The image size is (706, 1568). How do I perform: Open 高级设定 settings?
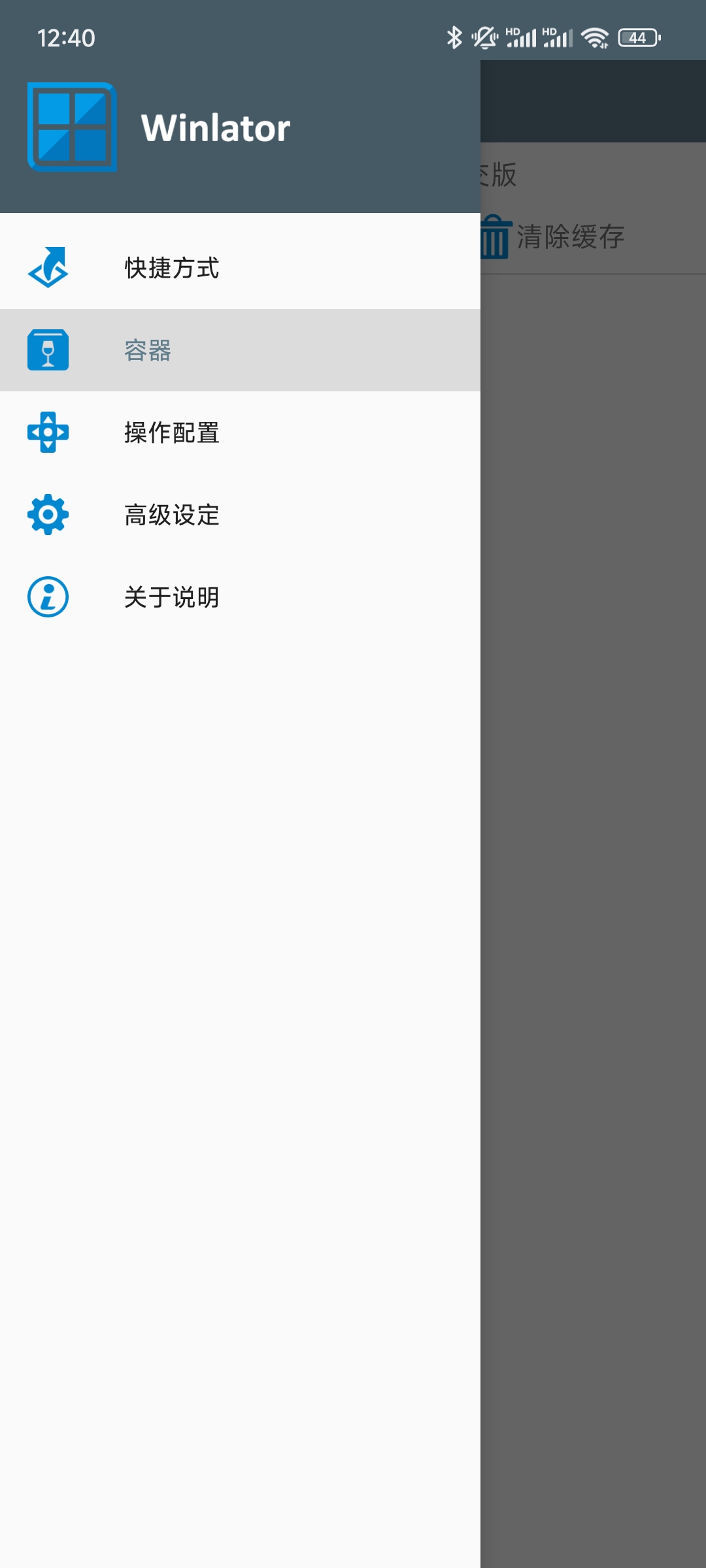171,515
